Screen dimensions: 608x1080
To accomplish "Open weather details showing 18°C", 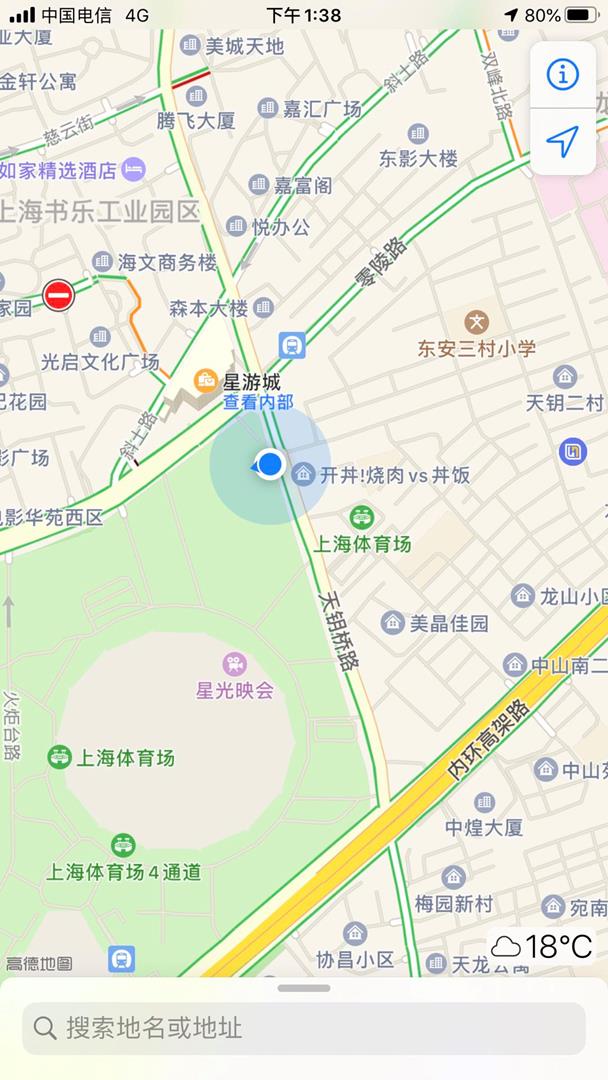I will click(542, 946).
